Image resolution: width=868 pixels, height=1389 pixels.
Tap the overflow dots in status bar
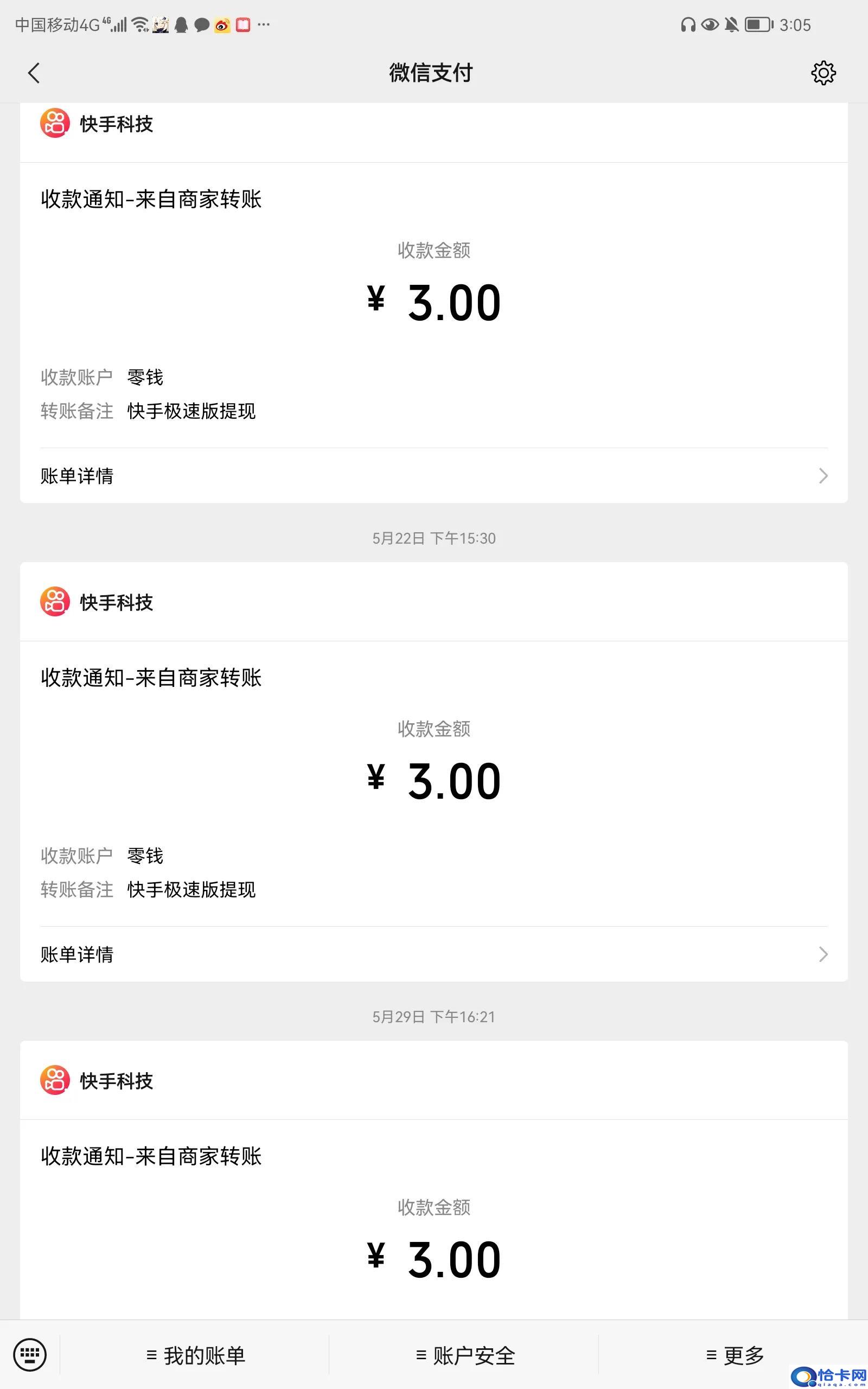[x=263, y=24]
